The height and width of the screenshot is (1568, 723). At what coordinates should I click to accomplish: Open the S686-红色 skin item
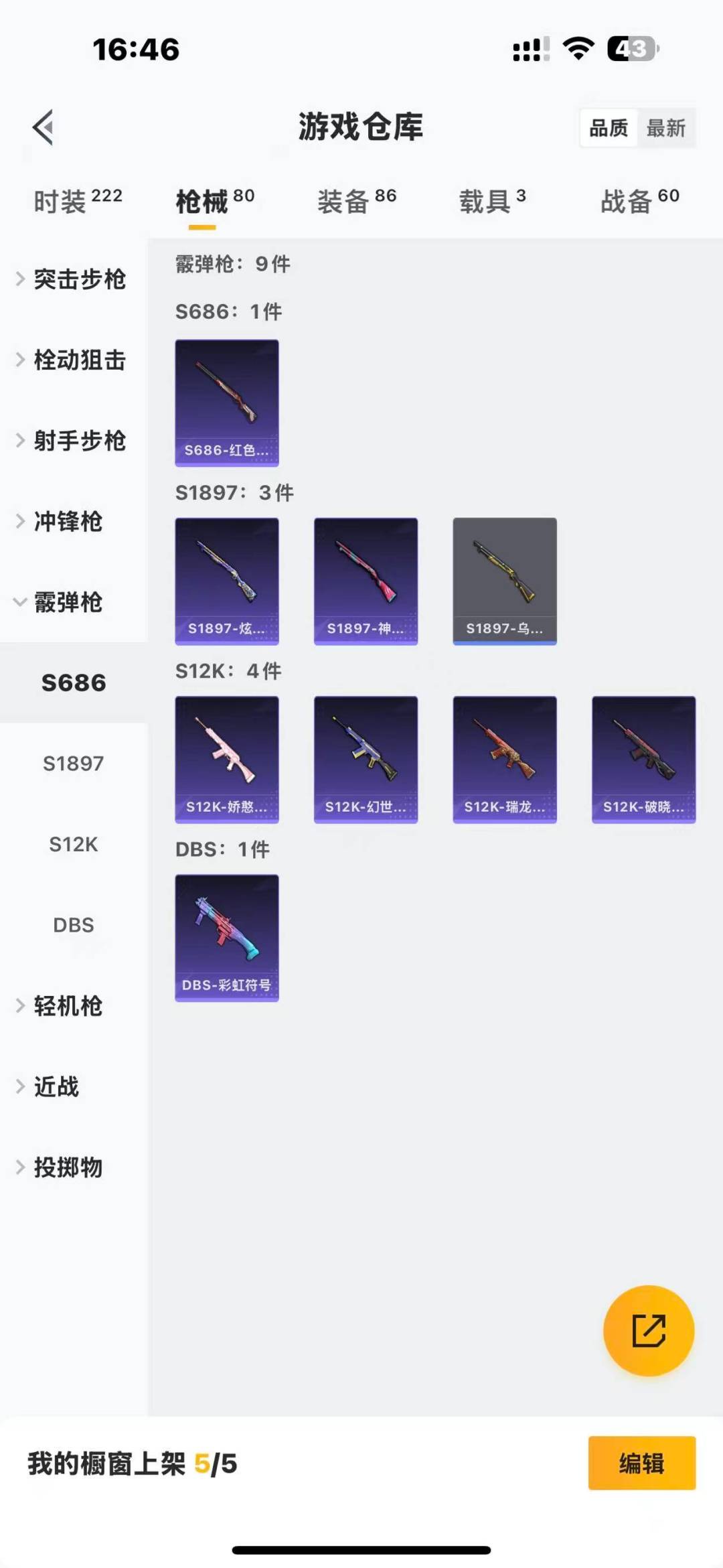coord(227,403)
